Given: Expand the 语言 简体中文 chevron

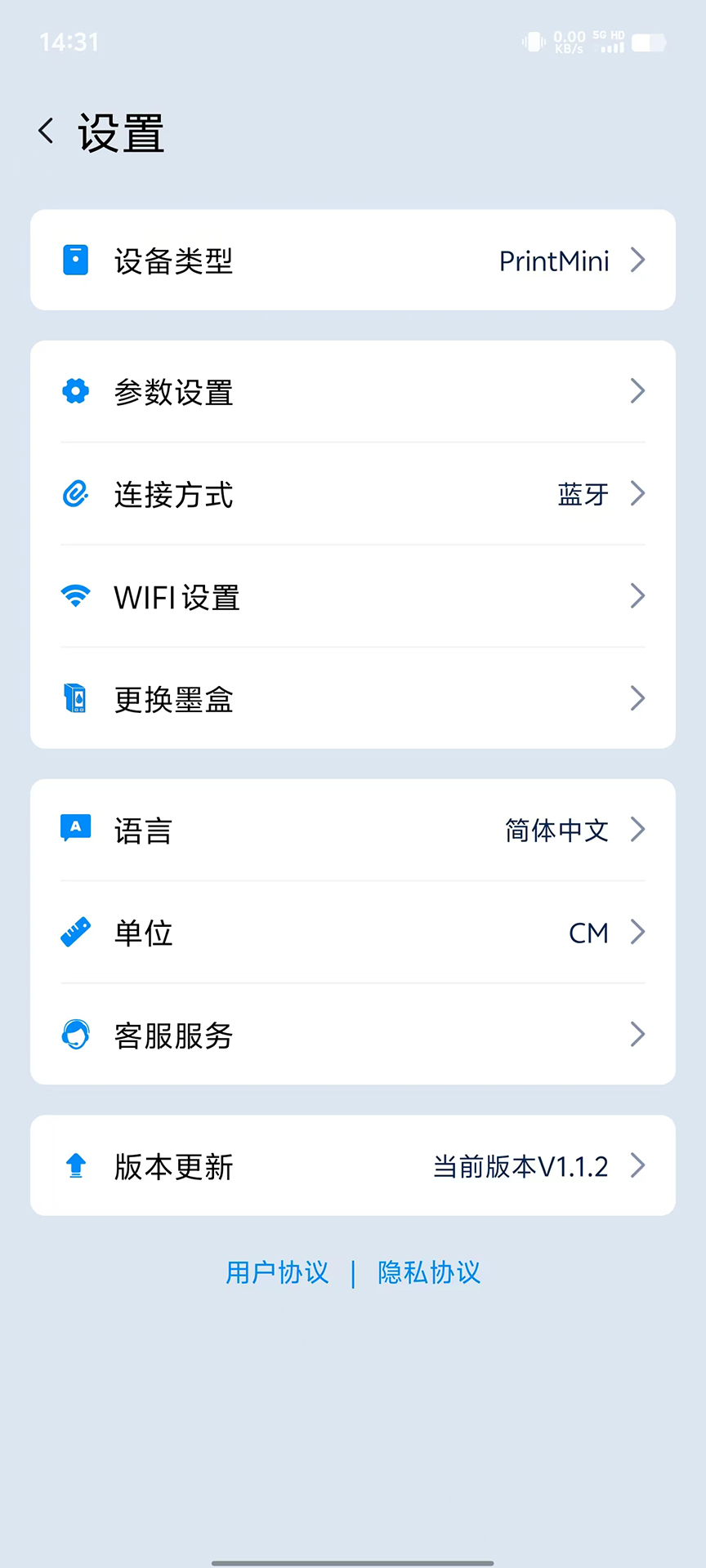Looking at the screenshot, I should tap(638, 829).
